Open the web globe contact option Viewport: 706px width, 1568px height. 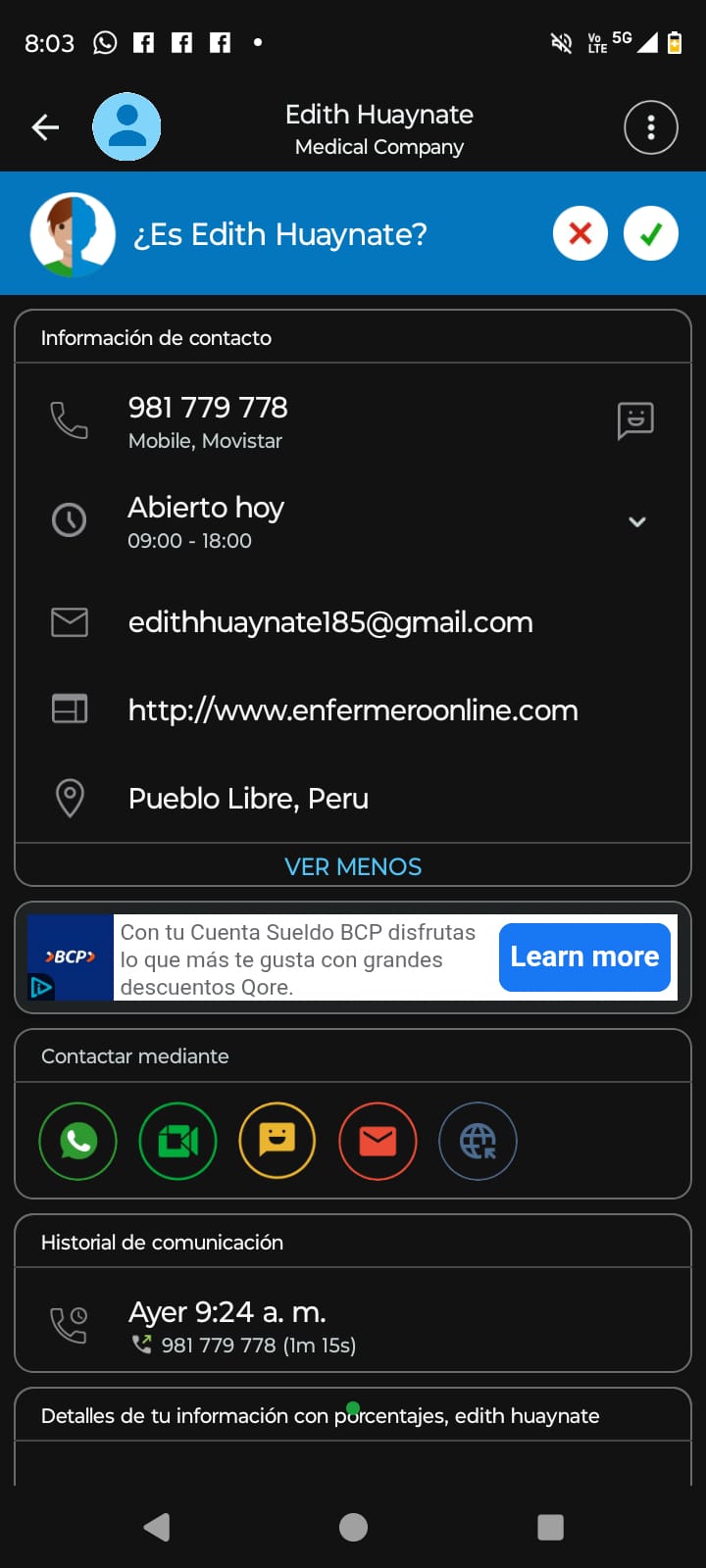(x=478, y=1141)
